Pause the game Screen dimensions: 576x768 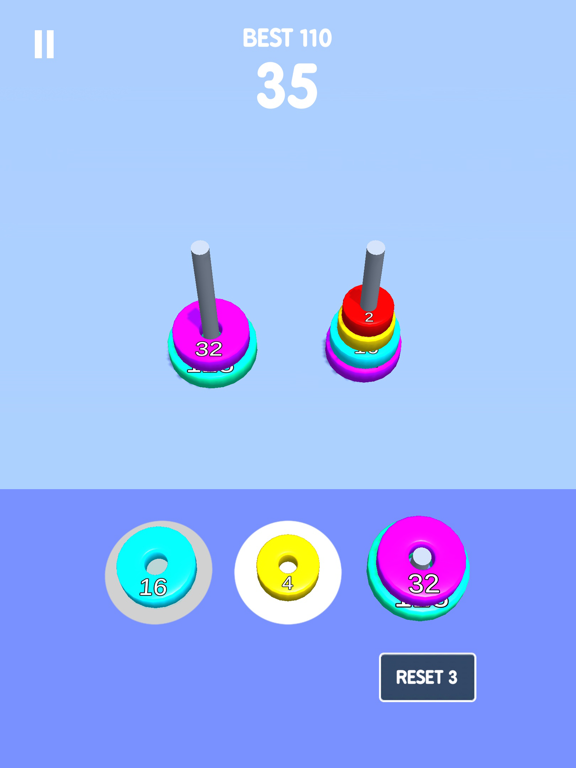[x=44, y=45]
